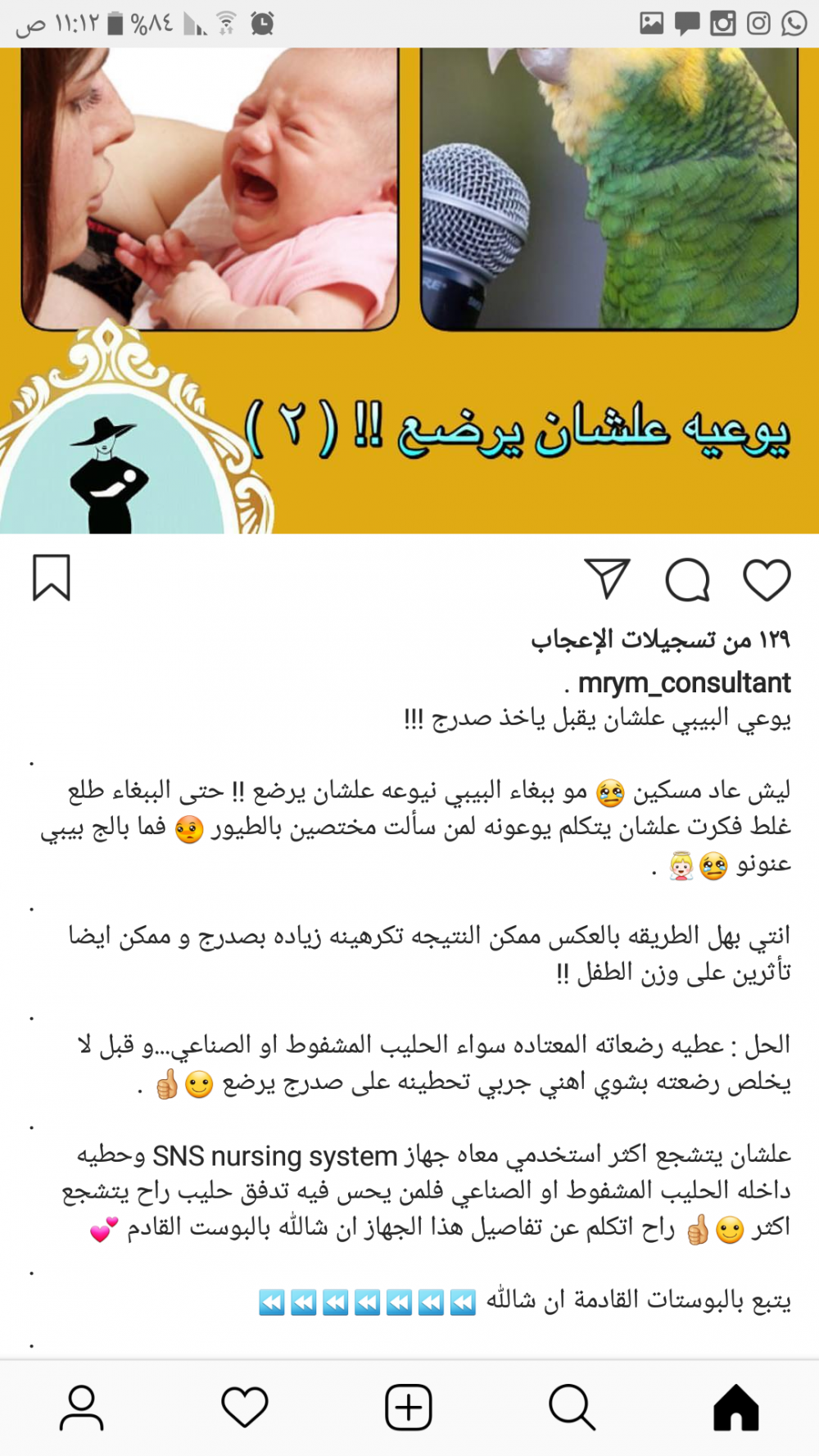Open the post image about baby breastfeeding
This screenshot has height=1456, width=819.
click(409, 287)
